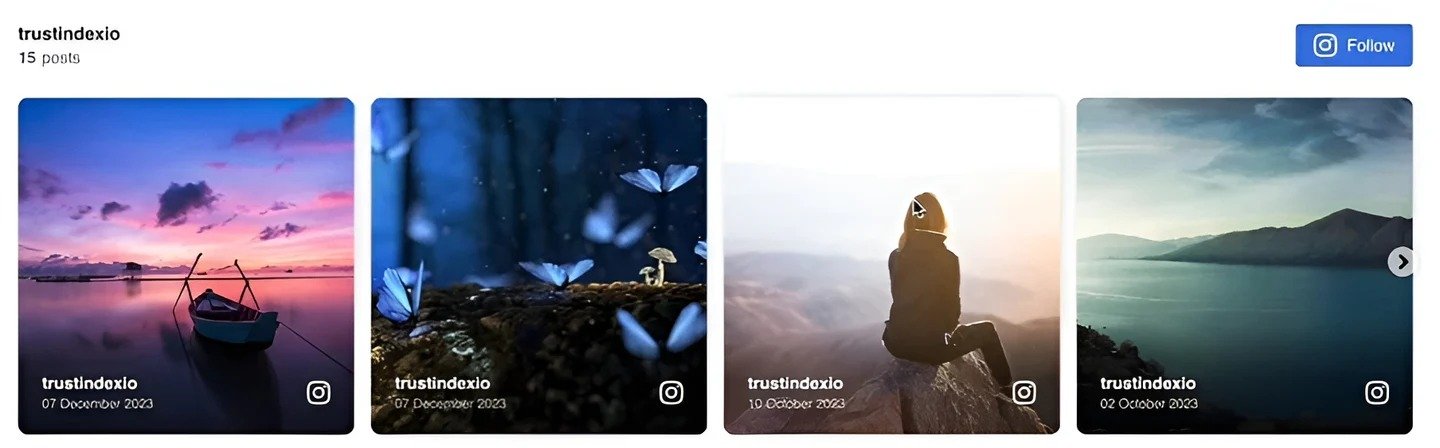Tap the Instagram icon on the 02 October post

1377,393
